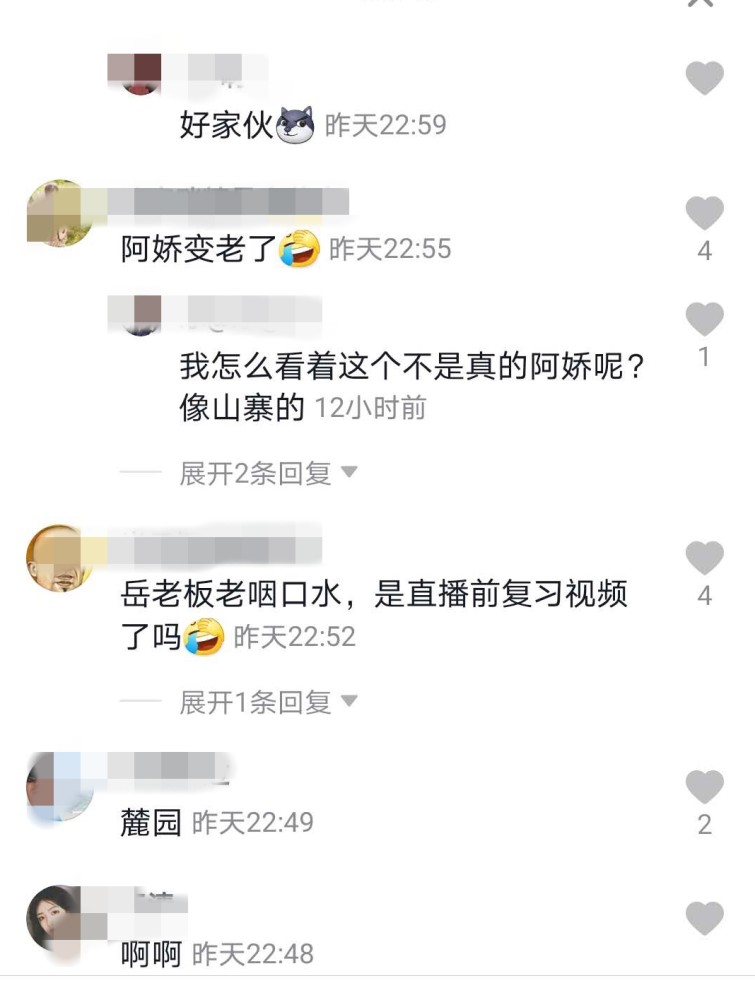This screenshot has width=755, height=1000.
Task: Like the comment 阿娇变老了
Action: 706,210
